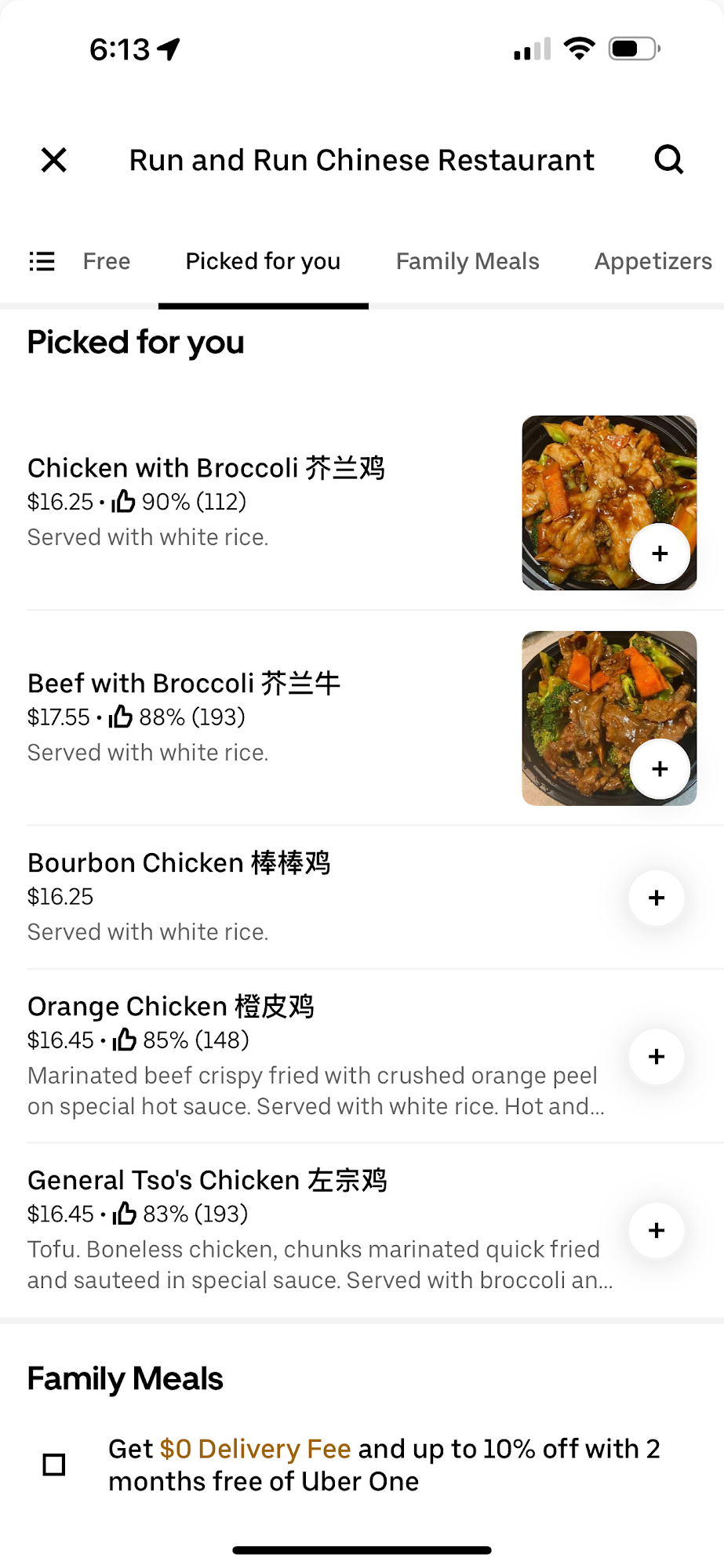Add Beef with Broccoli to cart
Image resolution: width=724 pixels, height=1568 pixels.
(x=660, y=769)
